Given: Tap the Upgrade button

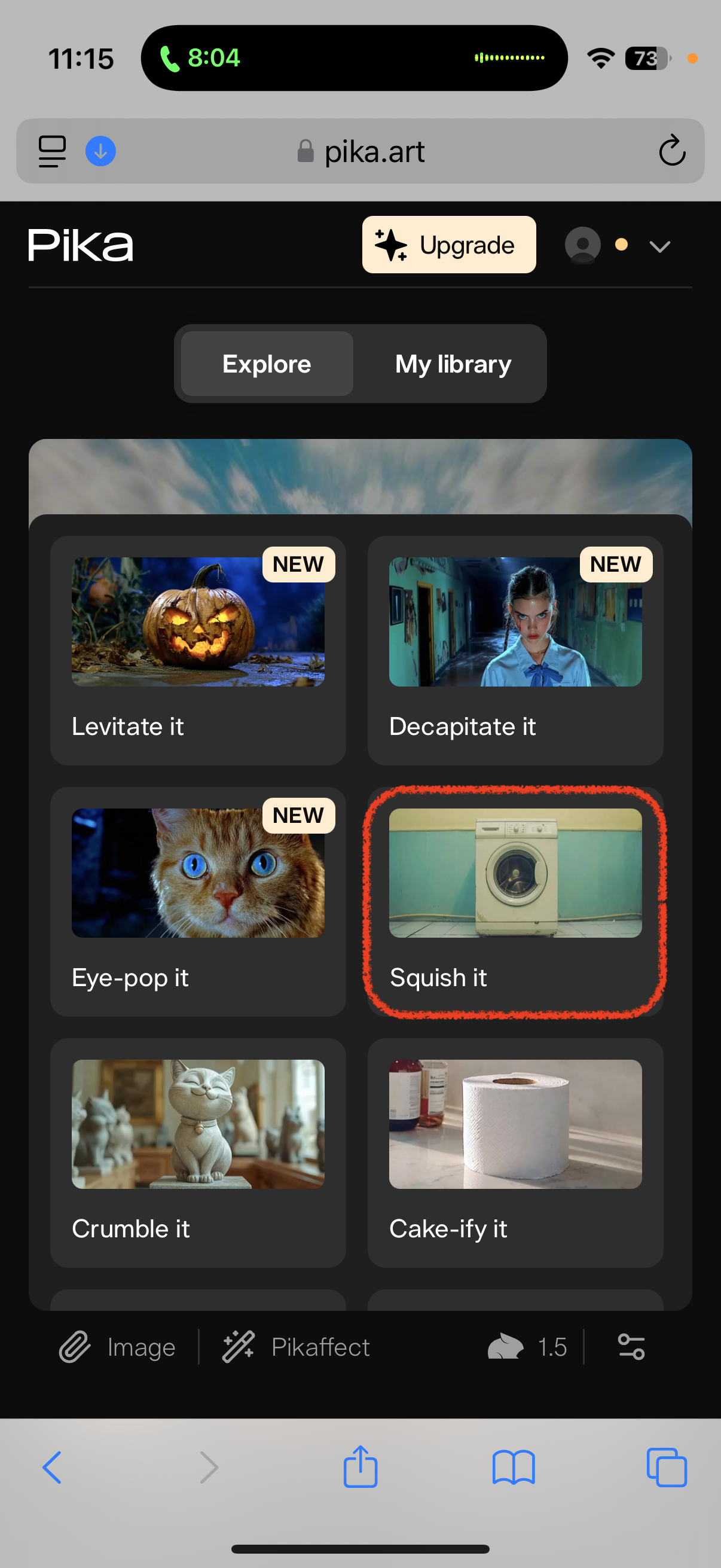Looking at the screenshot, I should (x=448, y=245).
